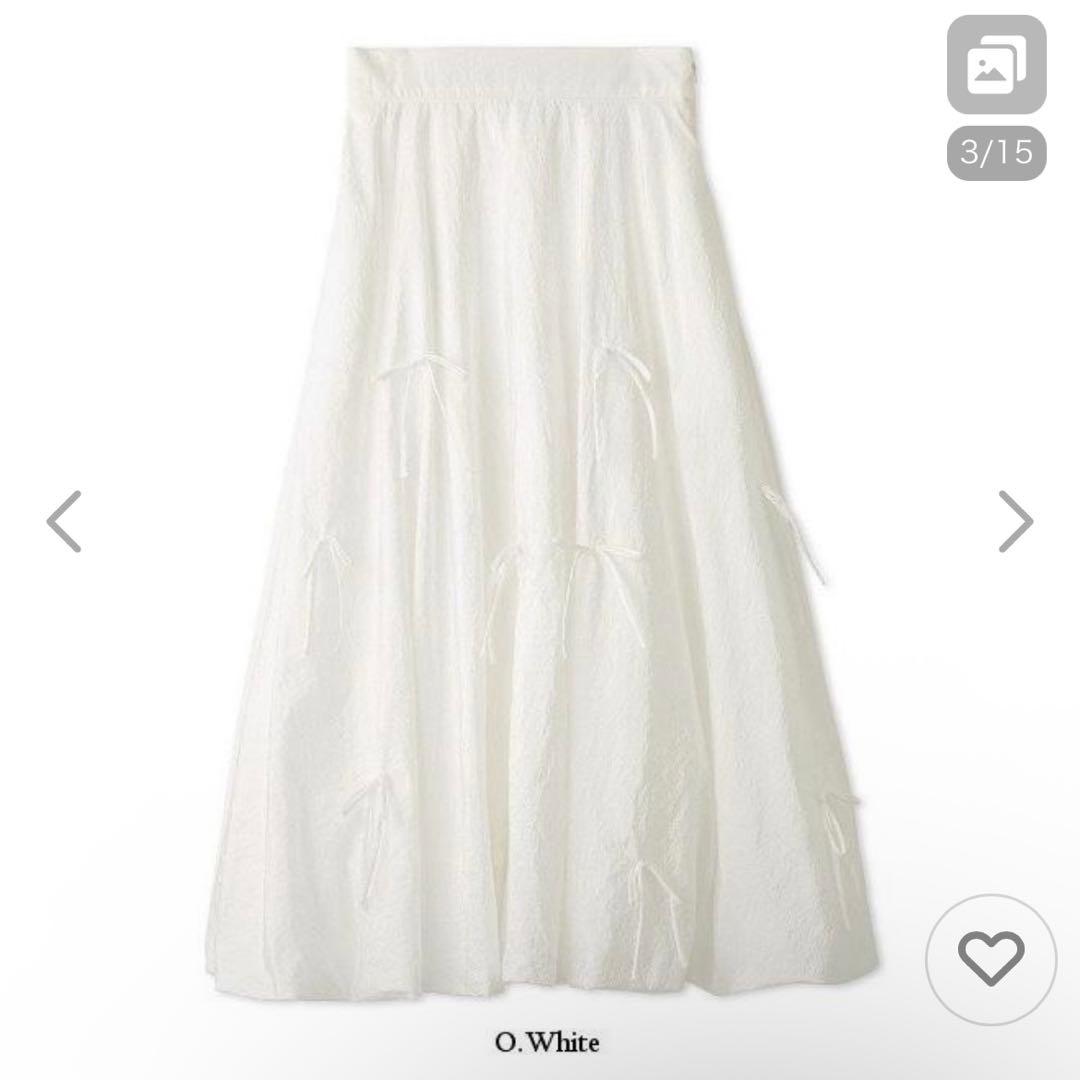Add this skirt to favorites
1080x1080 pixels.
pyautogui.click(x=990, y=958)
